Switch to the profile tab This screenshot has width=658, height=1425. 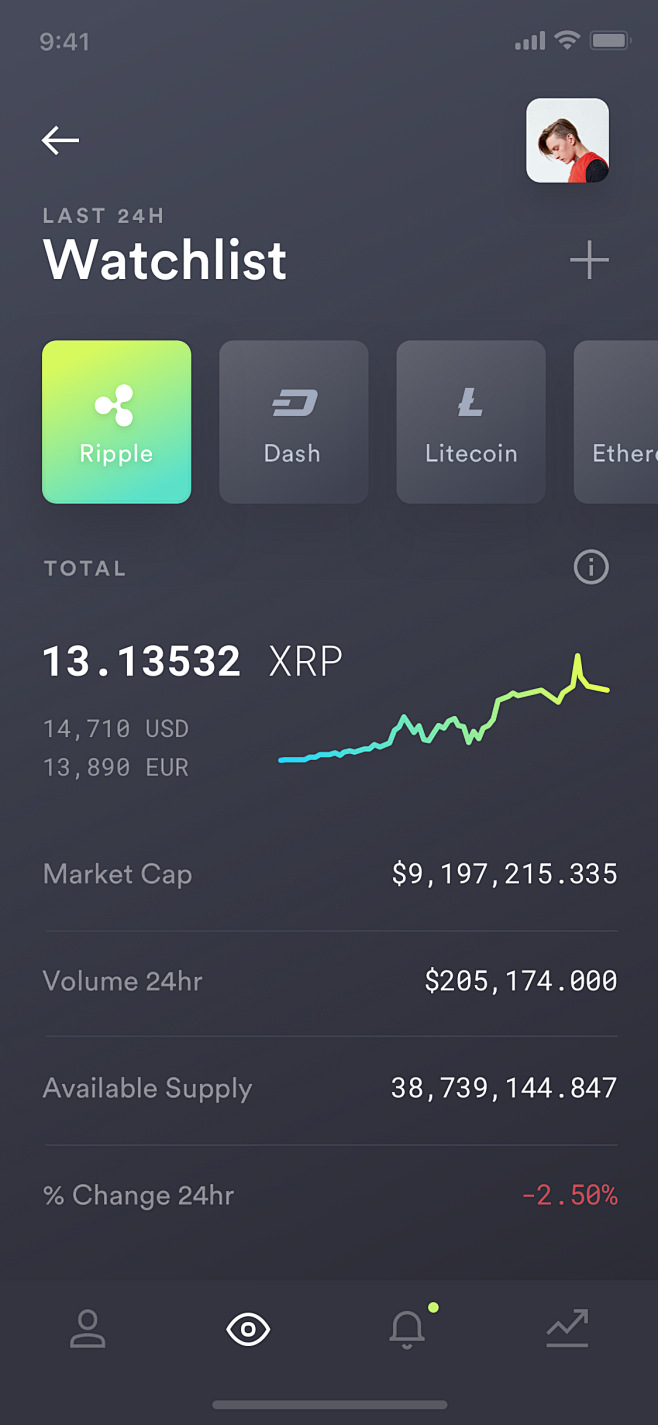point(88,1329)
